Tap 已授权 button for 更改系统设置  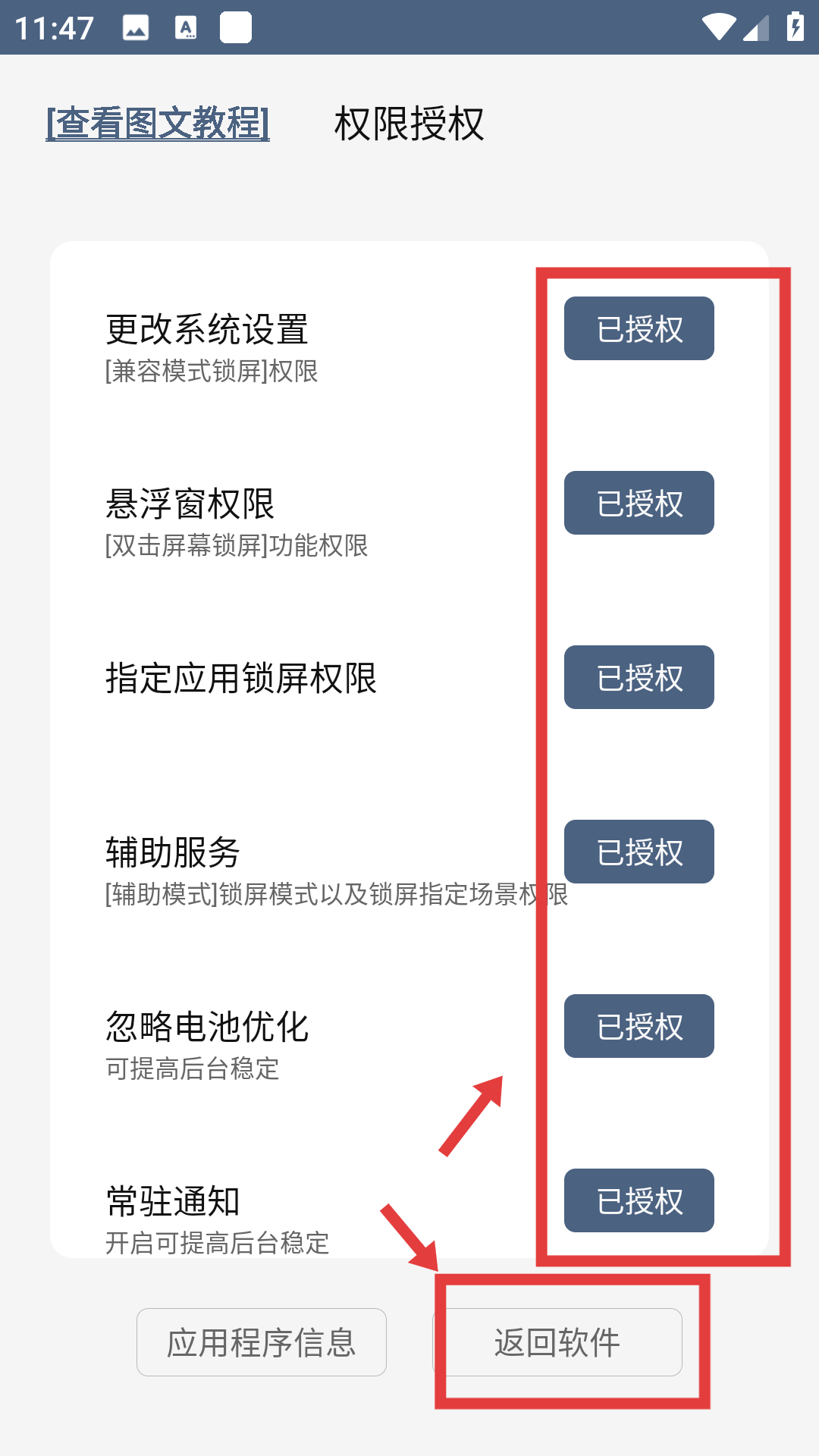(639, 328)
